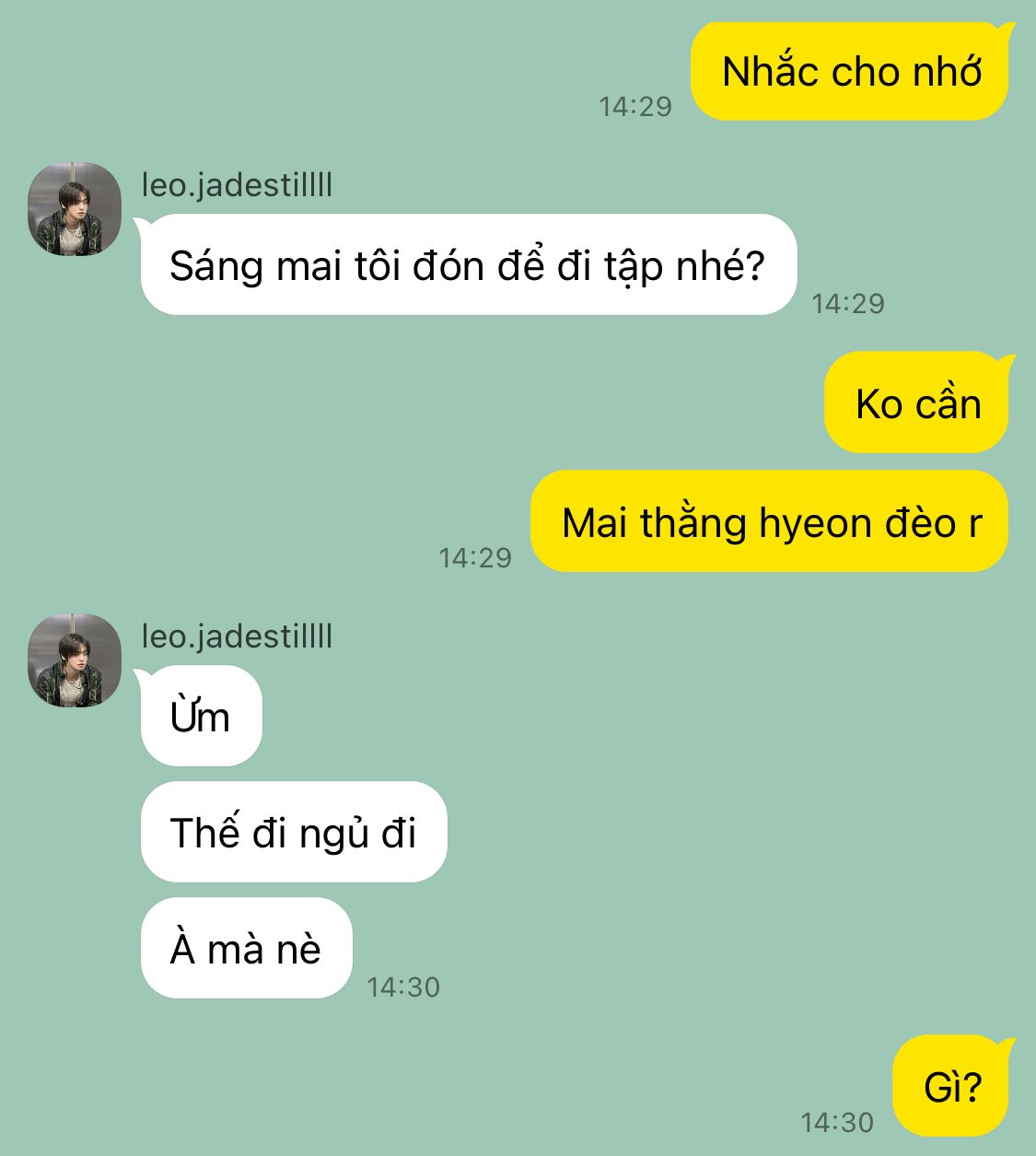Viewport: 1036px width, 1156px height.
Task: Open leo.jadestillll's avatar beside "Sáng mai tôi đón" message
Action: coord(75,209)
